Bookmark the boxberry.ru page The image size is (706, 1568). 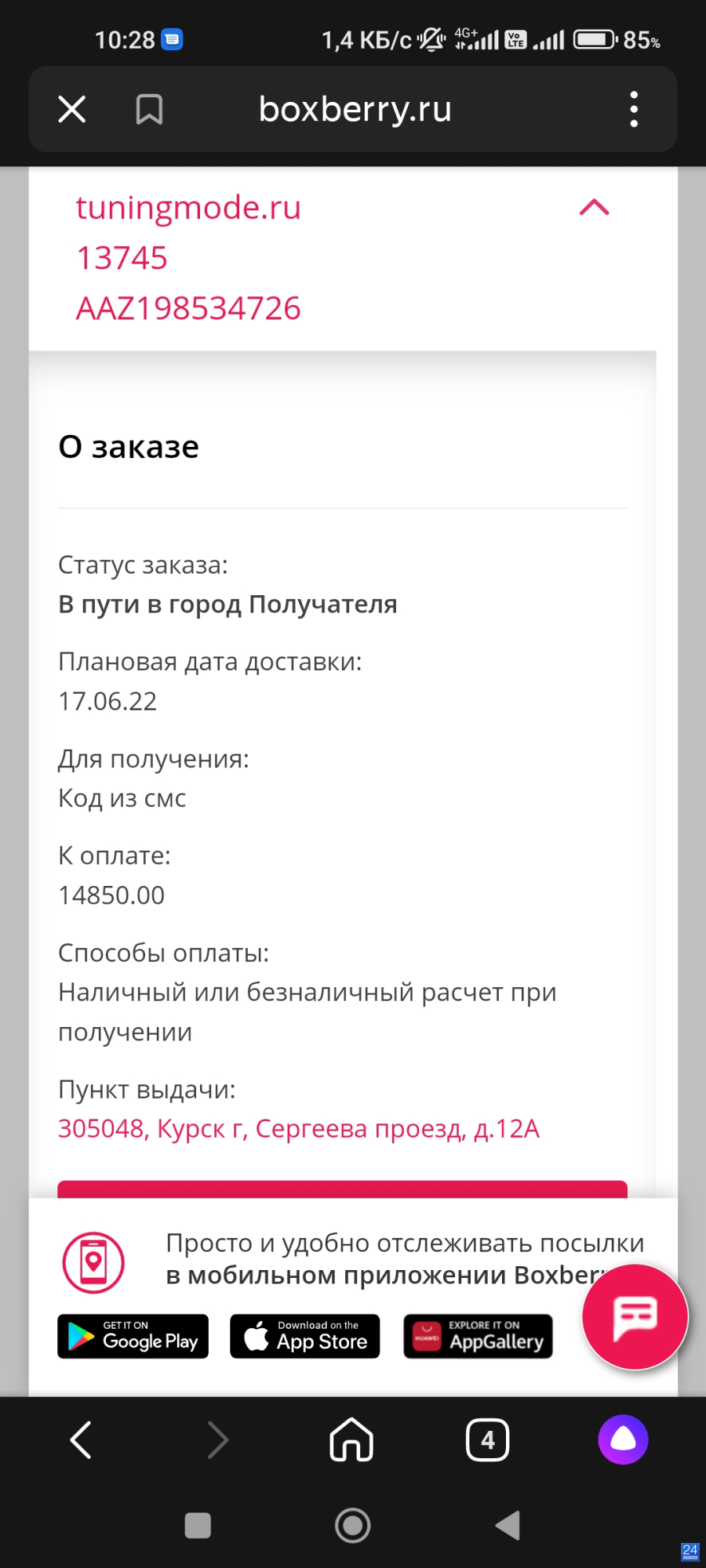pos(149,109)
